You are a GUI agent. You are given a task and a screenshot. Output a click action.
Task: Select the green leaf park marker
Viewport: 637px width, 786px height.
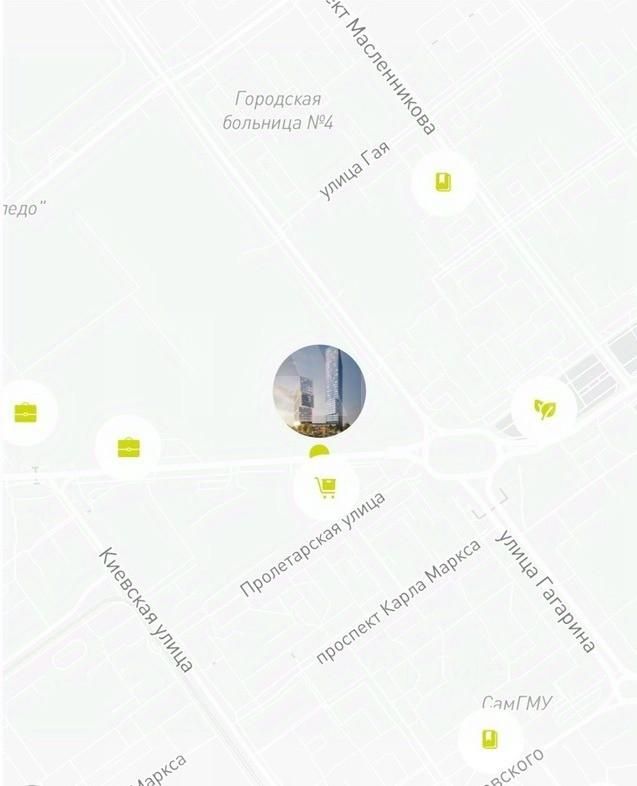[x=544, y=408]
